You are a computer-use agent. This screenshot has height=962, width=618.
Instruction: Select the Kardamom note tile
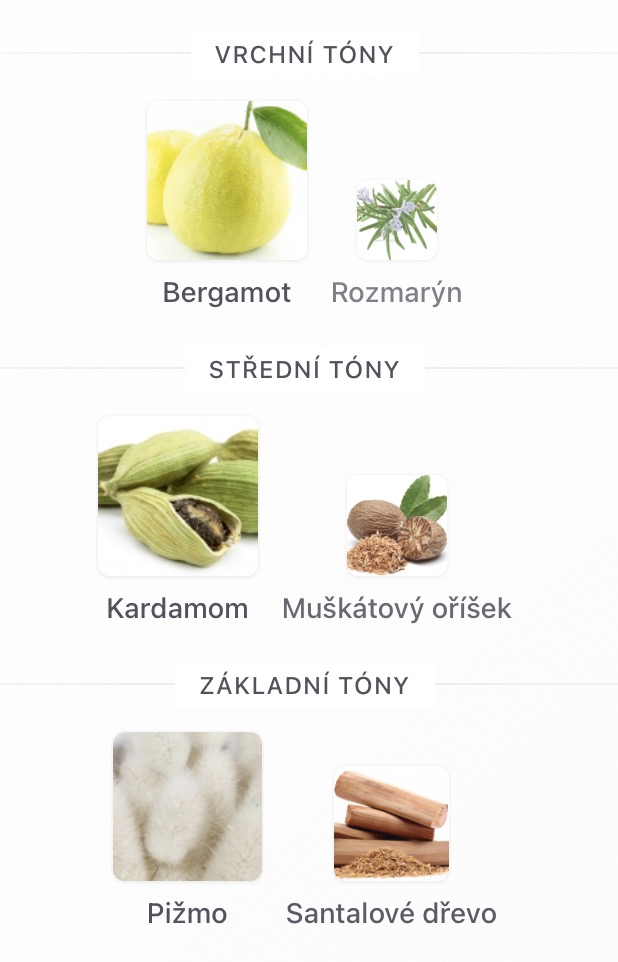coord(178,496)
